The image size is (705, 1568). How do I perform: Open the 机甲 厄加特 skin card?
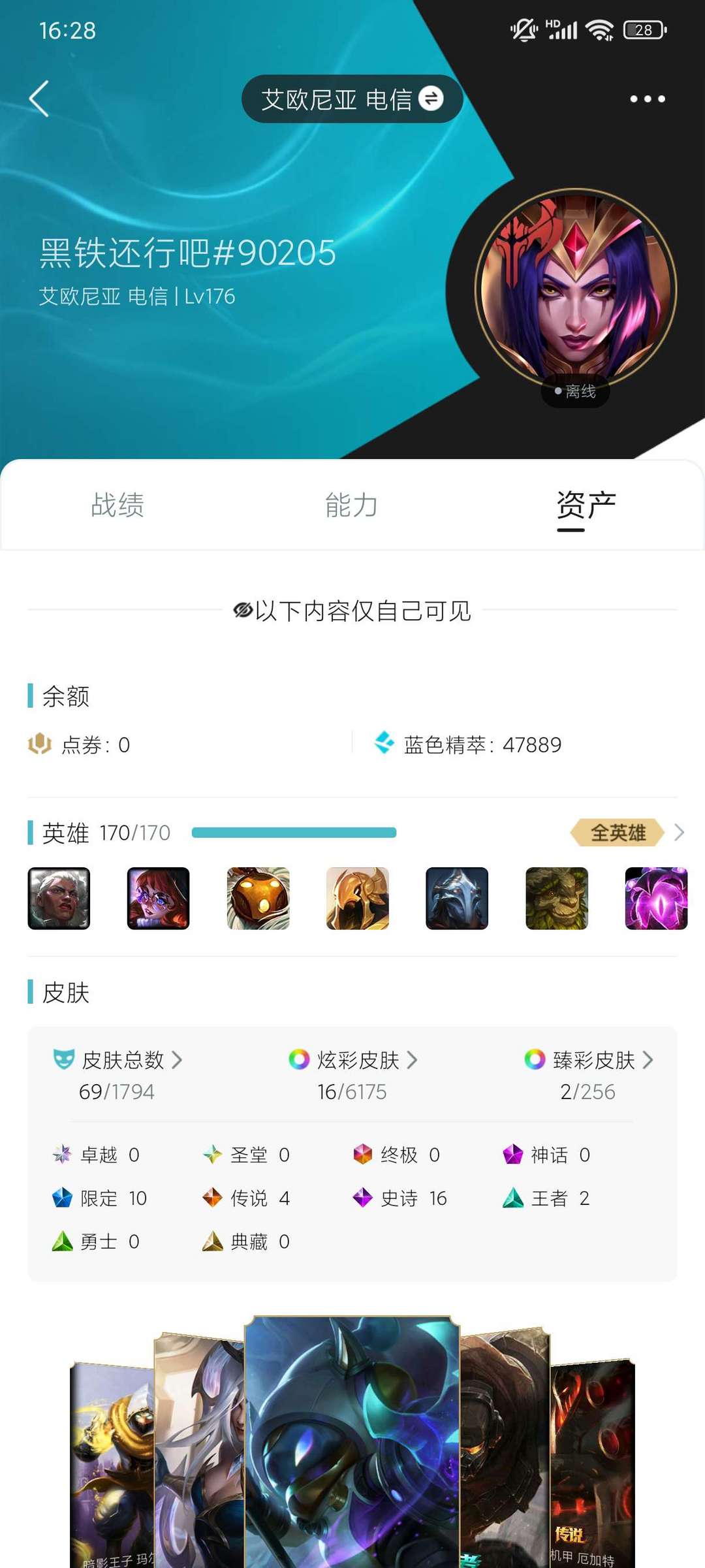(593, 1463)
